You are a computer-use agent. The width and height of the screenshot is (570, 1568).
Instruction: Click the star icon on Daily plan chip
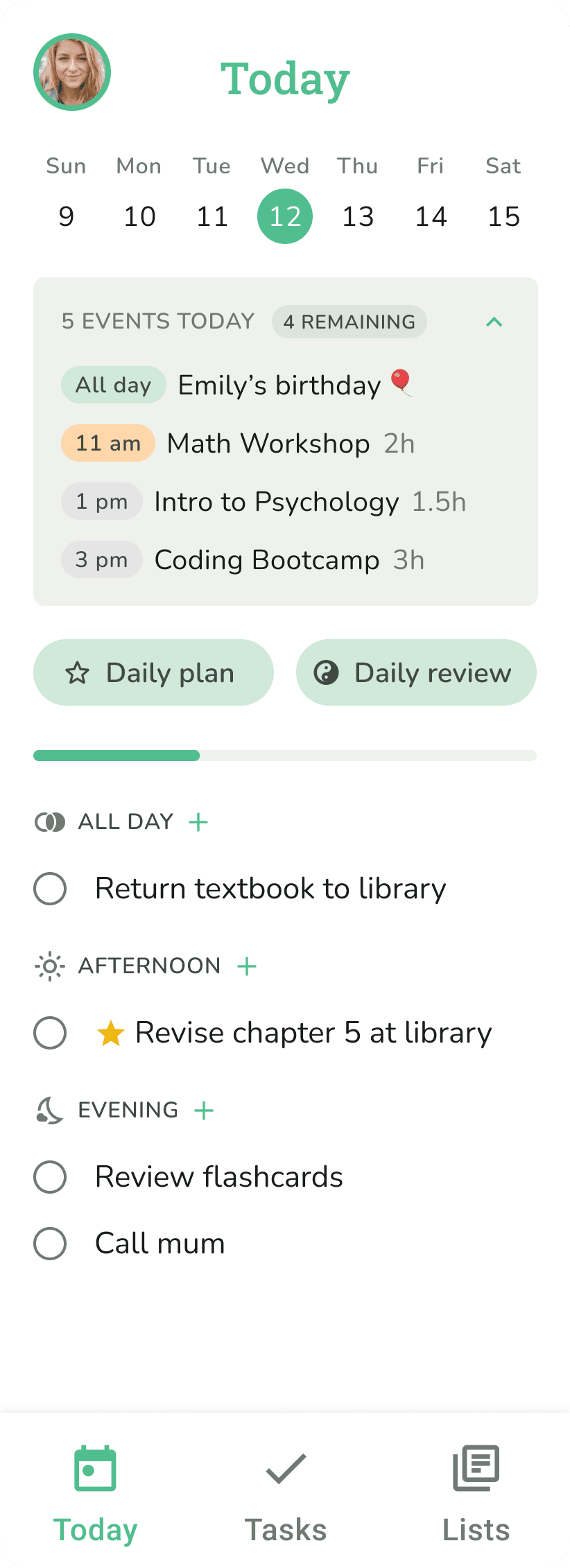click(x=78, y=672)
